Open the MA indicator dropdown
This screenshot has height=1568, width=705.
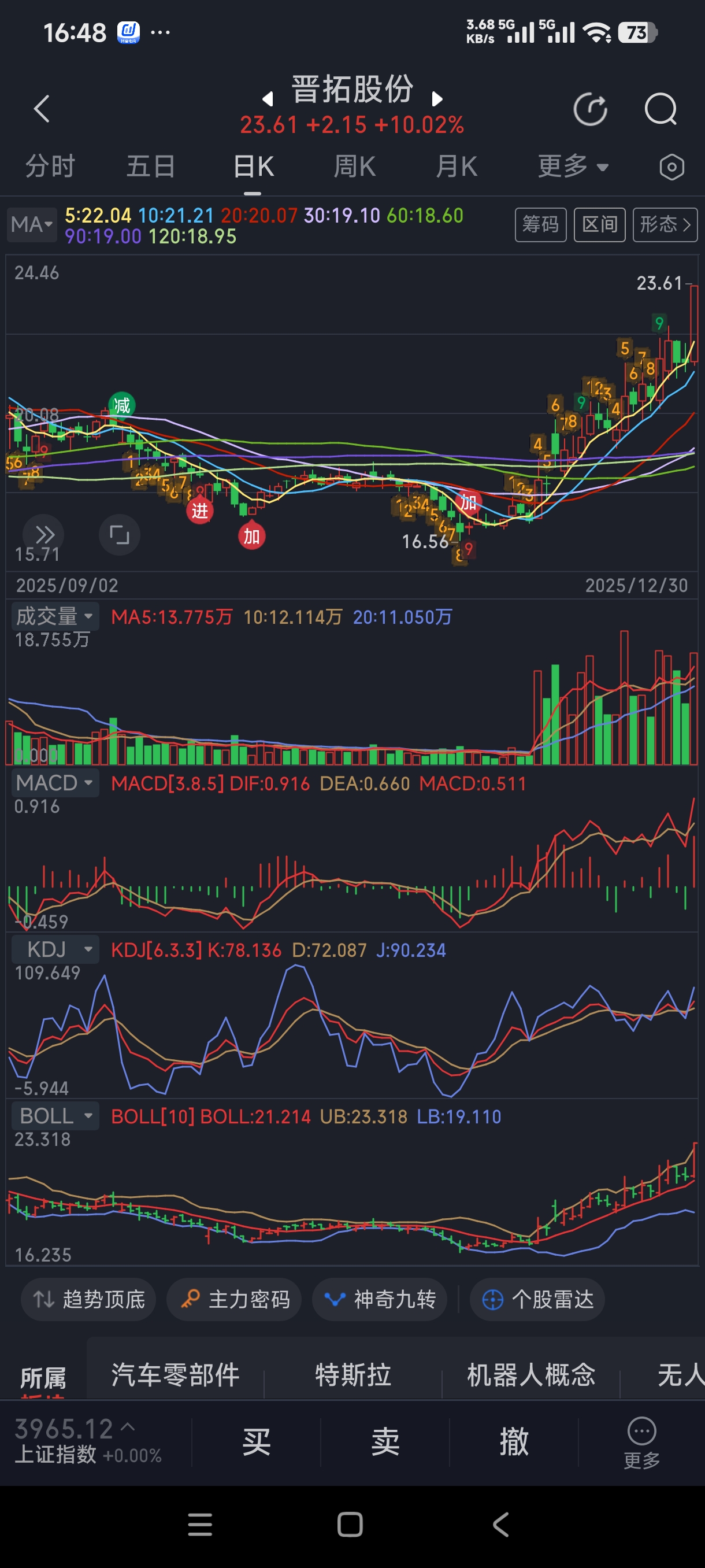pyautogui.click(x=32, y=224)
